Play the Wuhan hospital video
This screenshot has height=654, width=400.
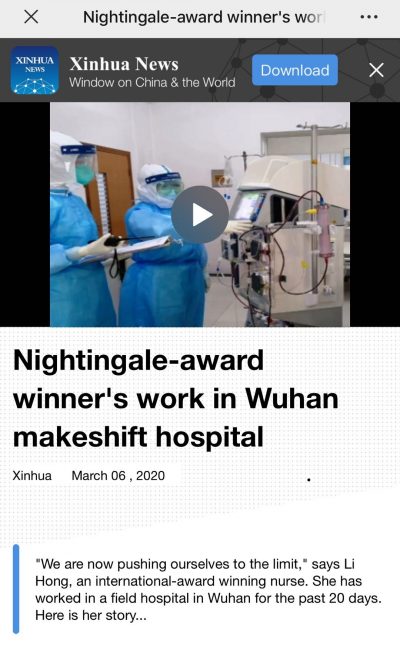[200, 215]
